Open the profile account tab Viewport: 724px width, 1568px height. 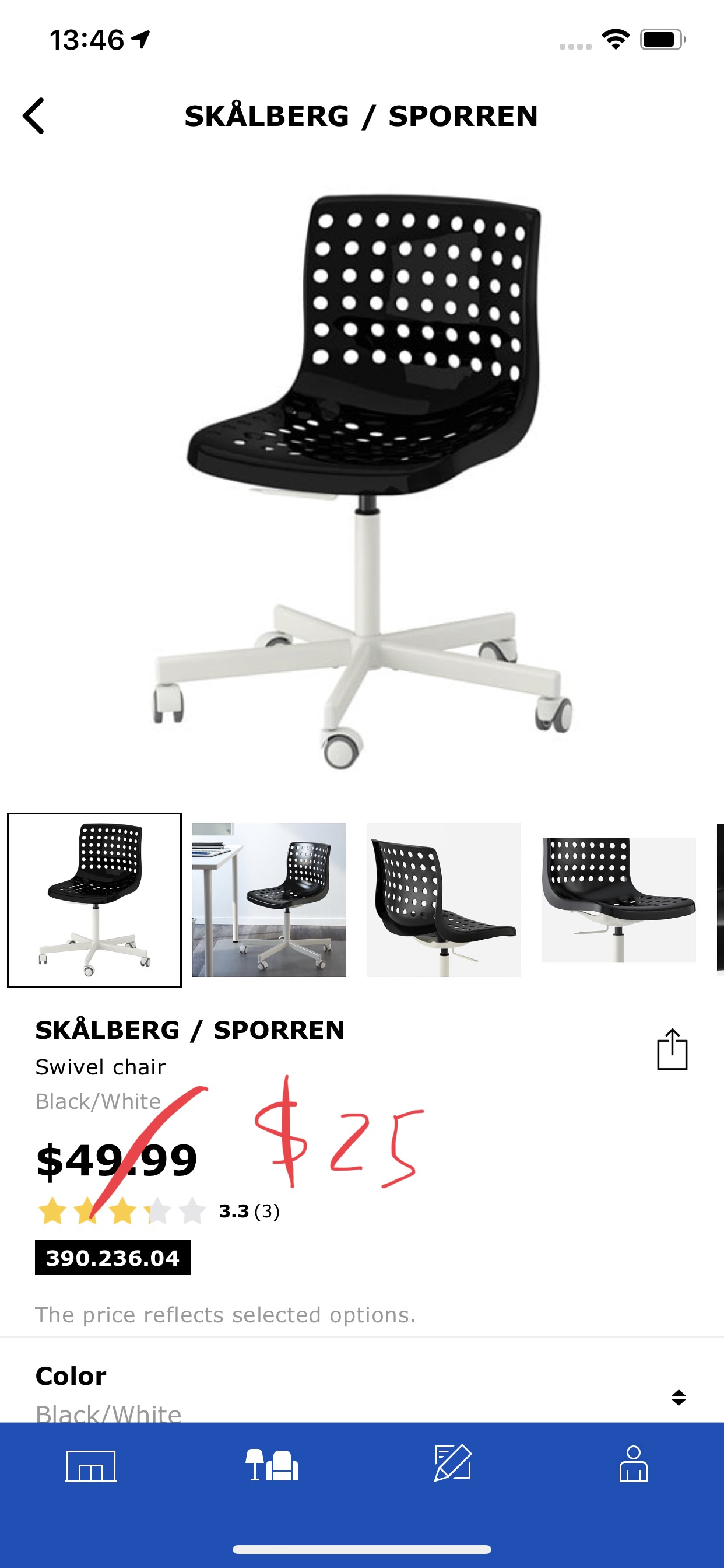click(632, 1465)
